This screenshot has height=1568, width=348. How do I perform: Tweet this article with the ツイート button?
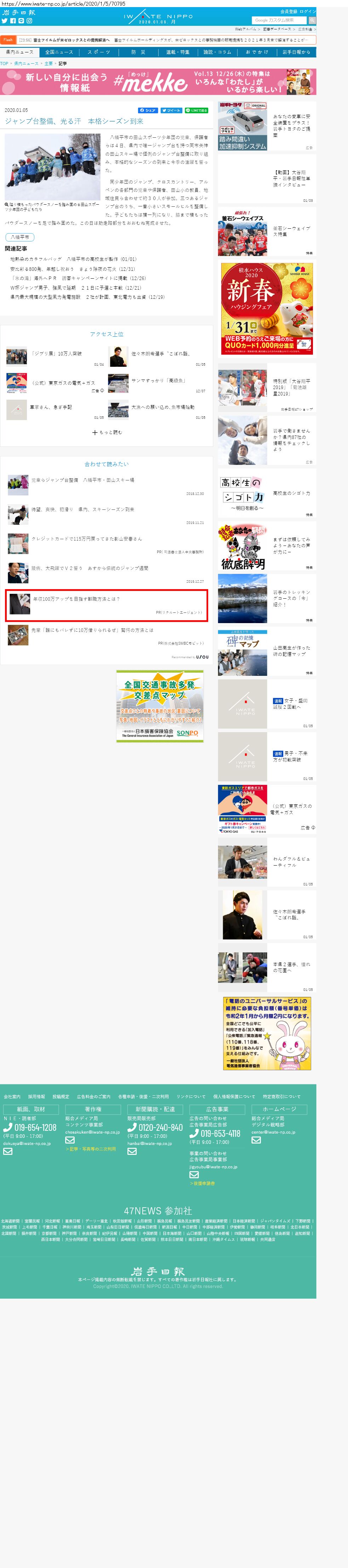point(171,110)
